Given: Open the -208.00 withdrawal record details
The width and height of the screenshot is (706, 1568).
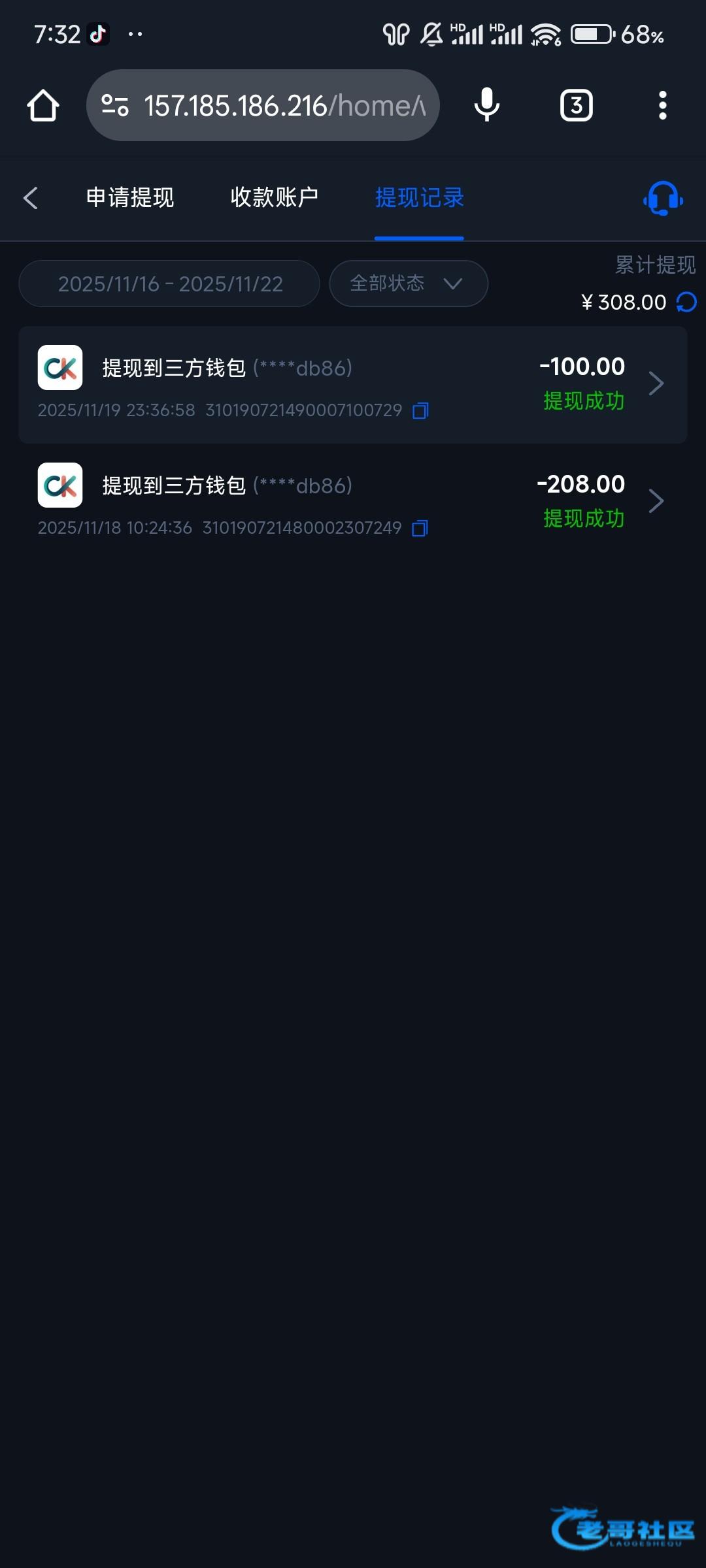Looking at the screenshot, I should tap(656, 501).
